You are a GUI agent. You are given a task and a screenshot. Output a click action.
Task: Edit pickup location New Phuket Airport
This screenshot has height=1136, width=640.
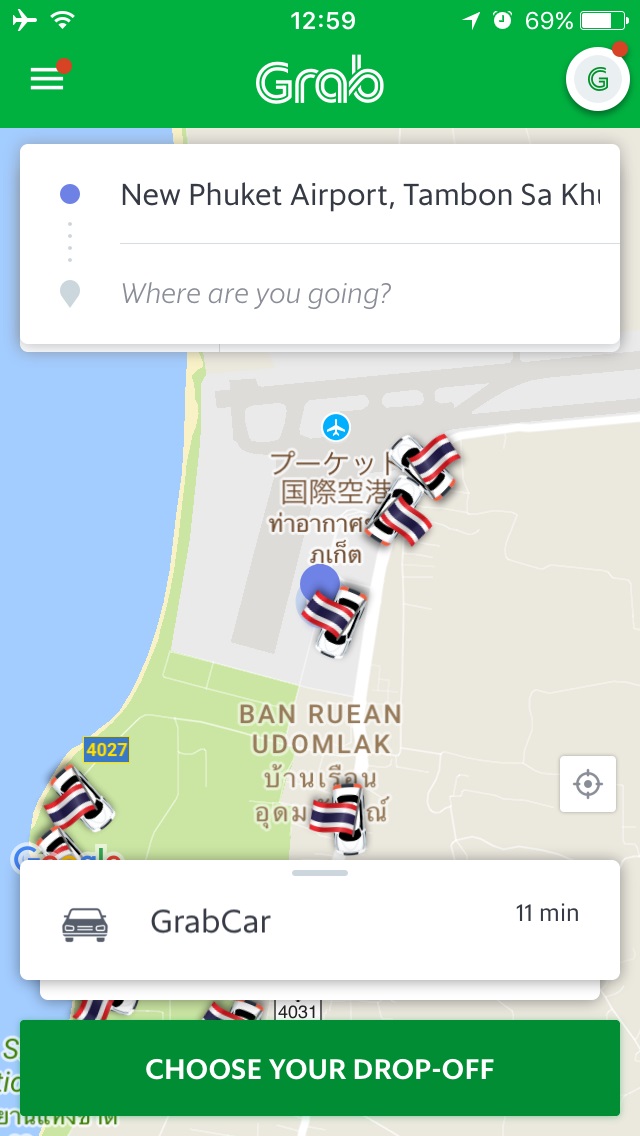pos(360,195)
